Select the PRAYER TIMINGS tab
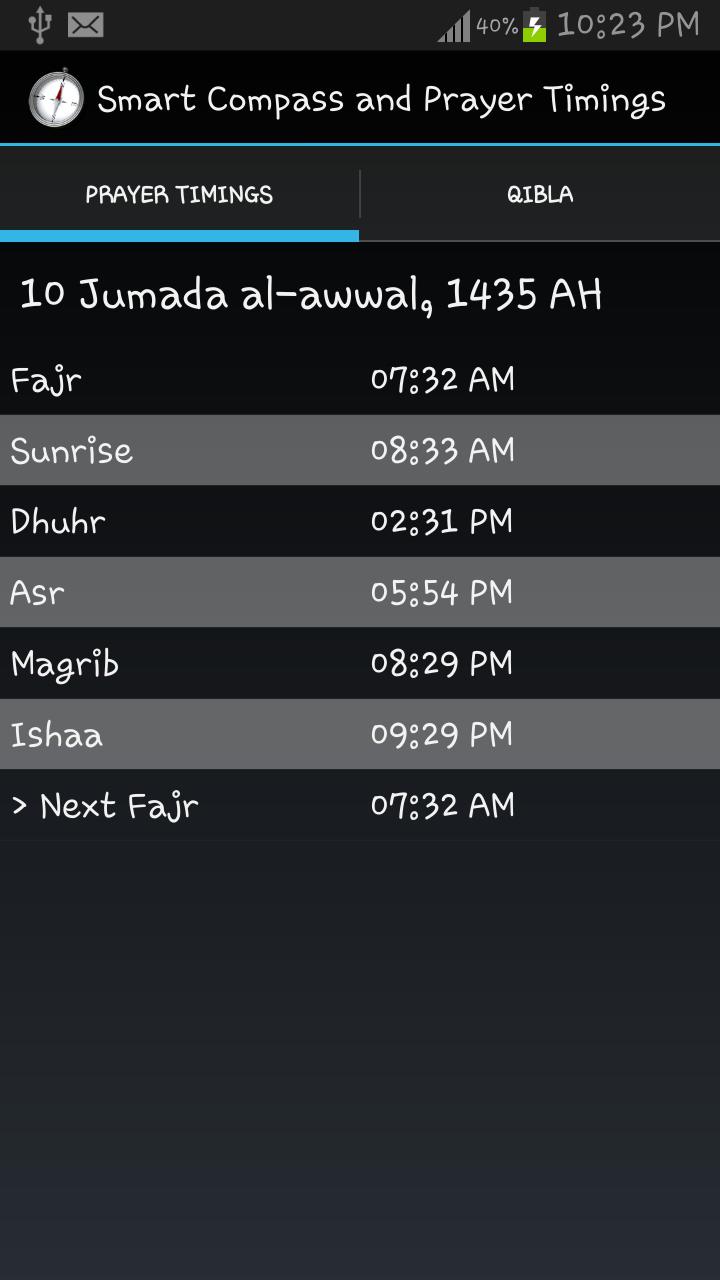Viewport: 720px width, 1280px height. click(x=178, y=195)
